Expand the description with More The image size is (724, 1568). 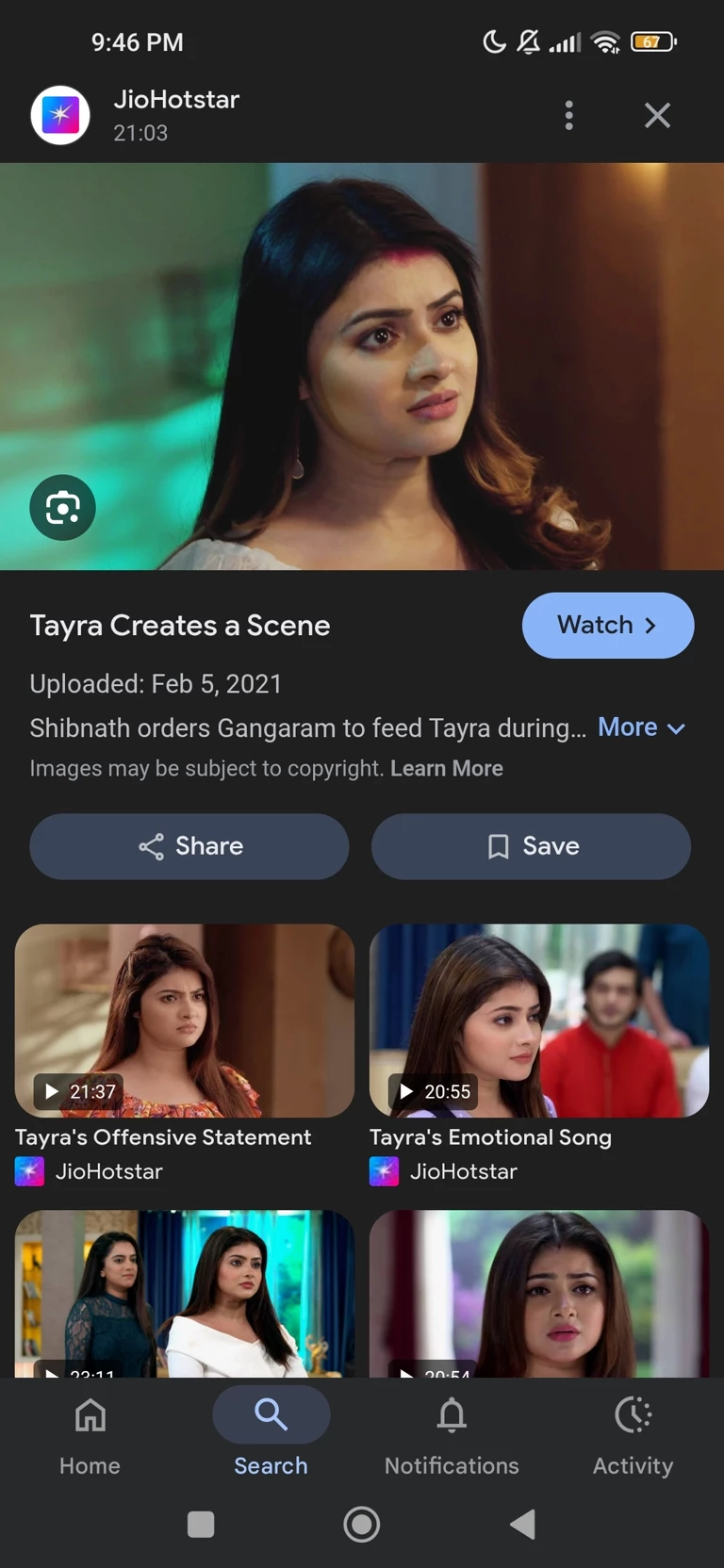click(x=641, y=727)
